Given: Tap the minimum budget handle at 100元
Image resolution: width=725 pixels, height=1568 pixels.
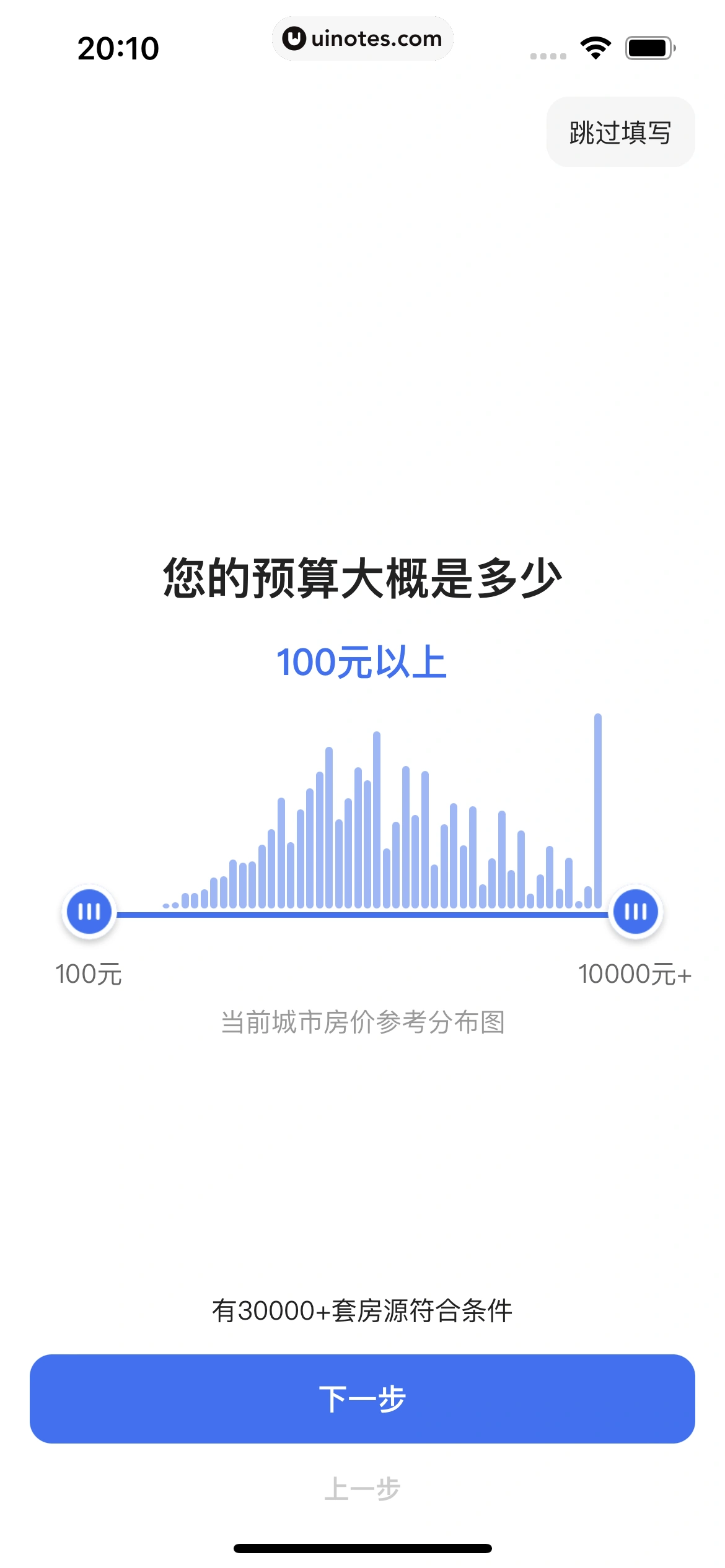Looking at the screenshot, I should click(89, 912).
